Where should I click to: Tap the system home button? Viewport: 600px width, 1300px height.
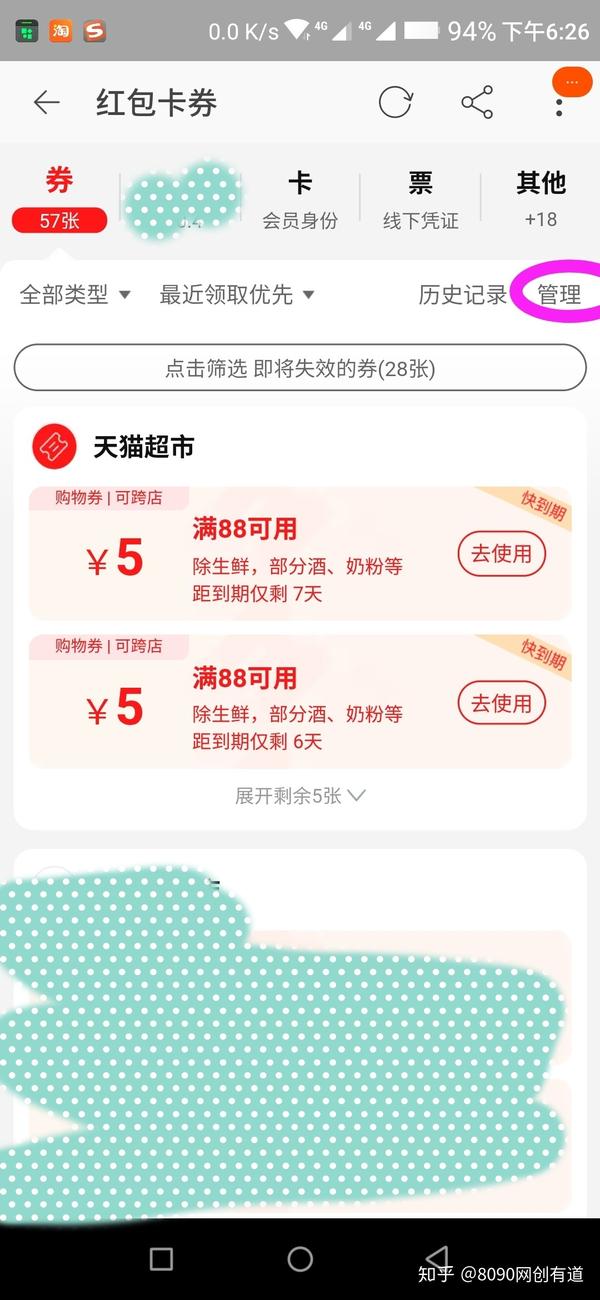pos(300,1259)
